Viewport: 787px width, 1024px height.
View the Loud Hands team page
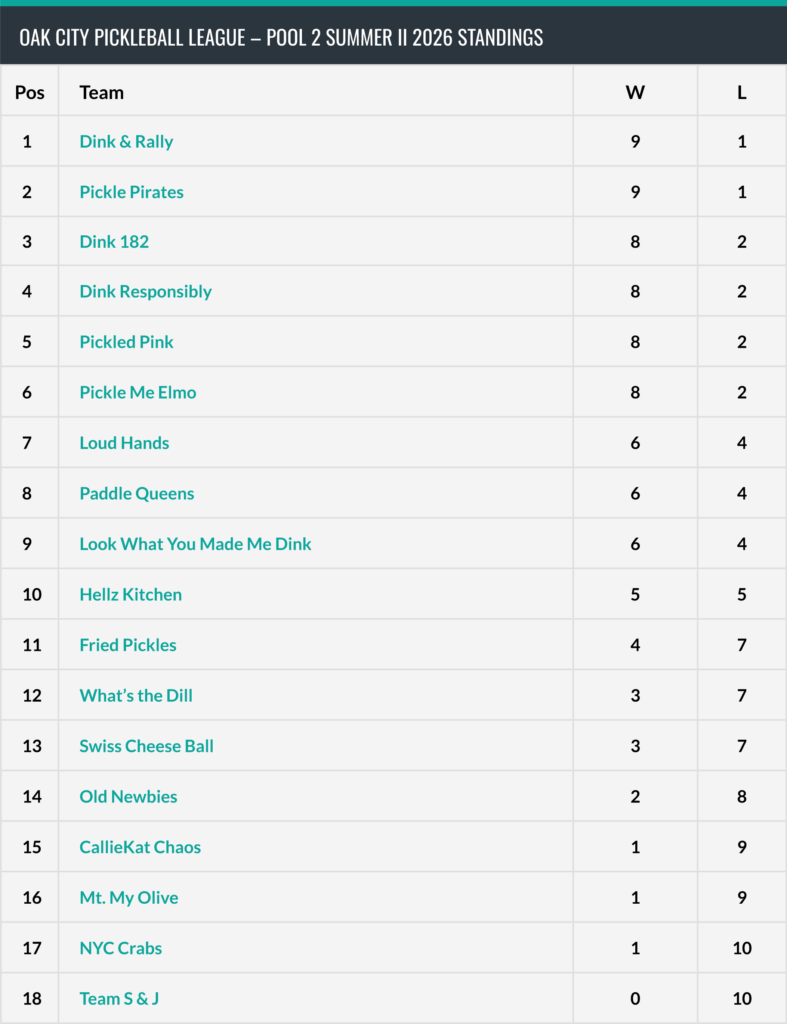coord(124,443)
